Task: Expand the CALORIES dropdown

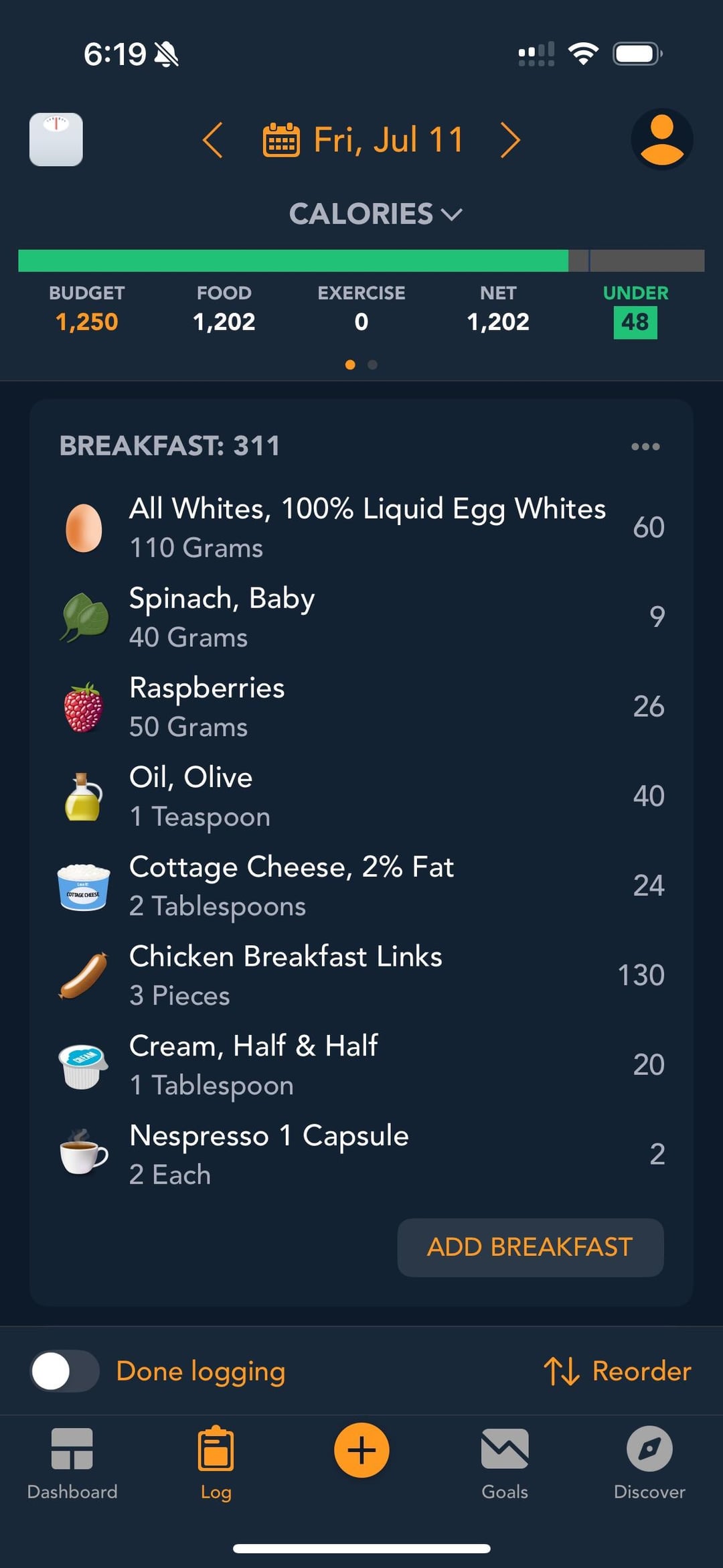Action: point(376,214)
